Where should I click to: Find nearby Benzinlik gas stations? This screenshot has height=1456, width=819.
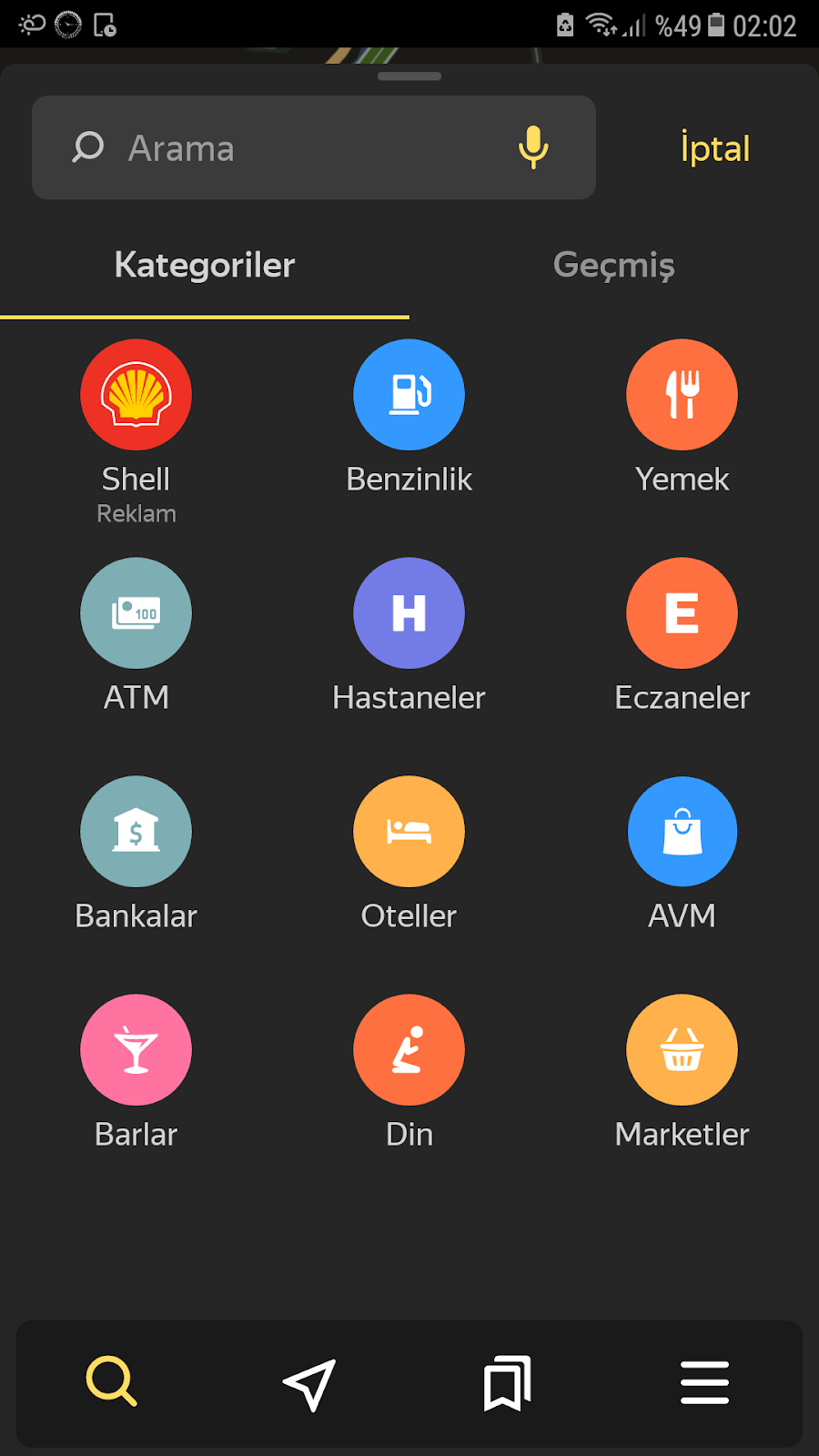click(x=409, y=395)
